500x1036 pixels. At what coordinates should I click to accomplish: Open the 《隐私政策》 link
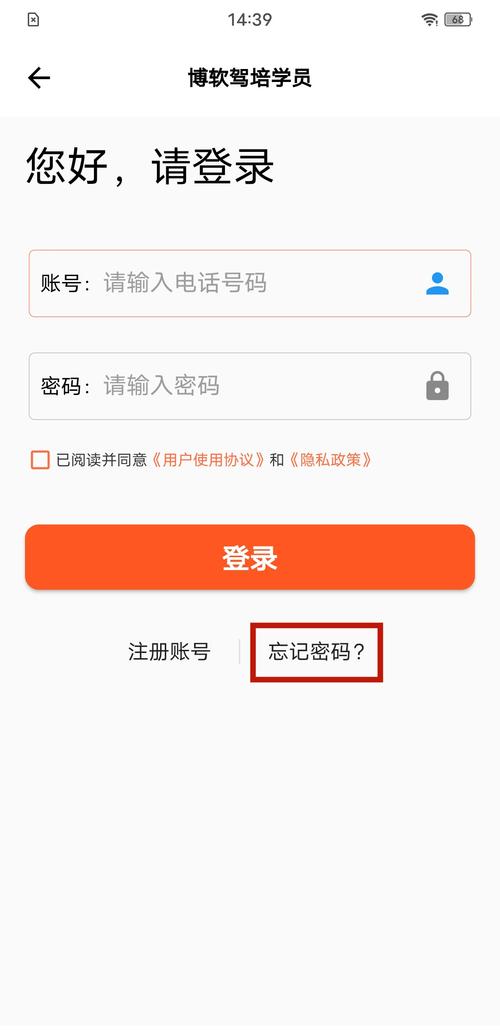[x=330, y=460]
